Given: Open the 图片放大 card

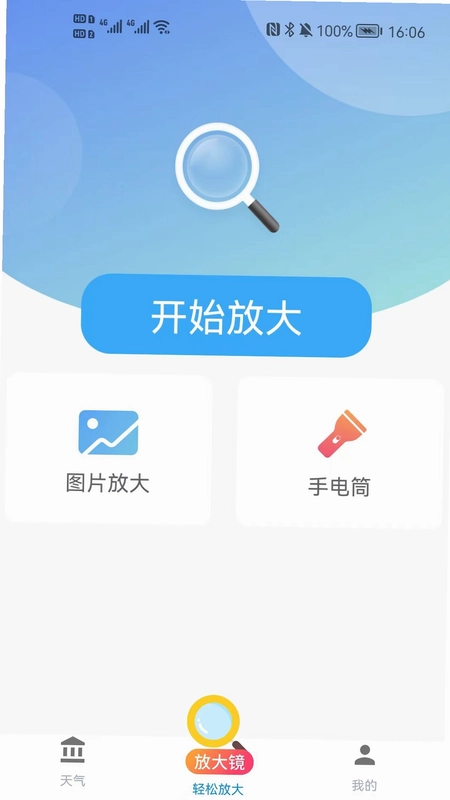Looking at the screenshot, I should 108,449.
